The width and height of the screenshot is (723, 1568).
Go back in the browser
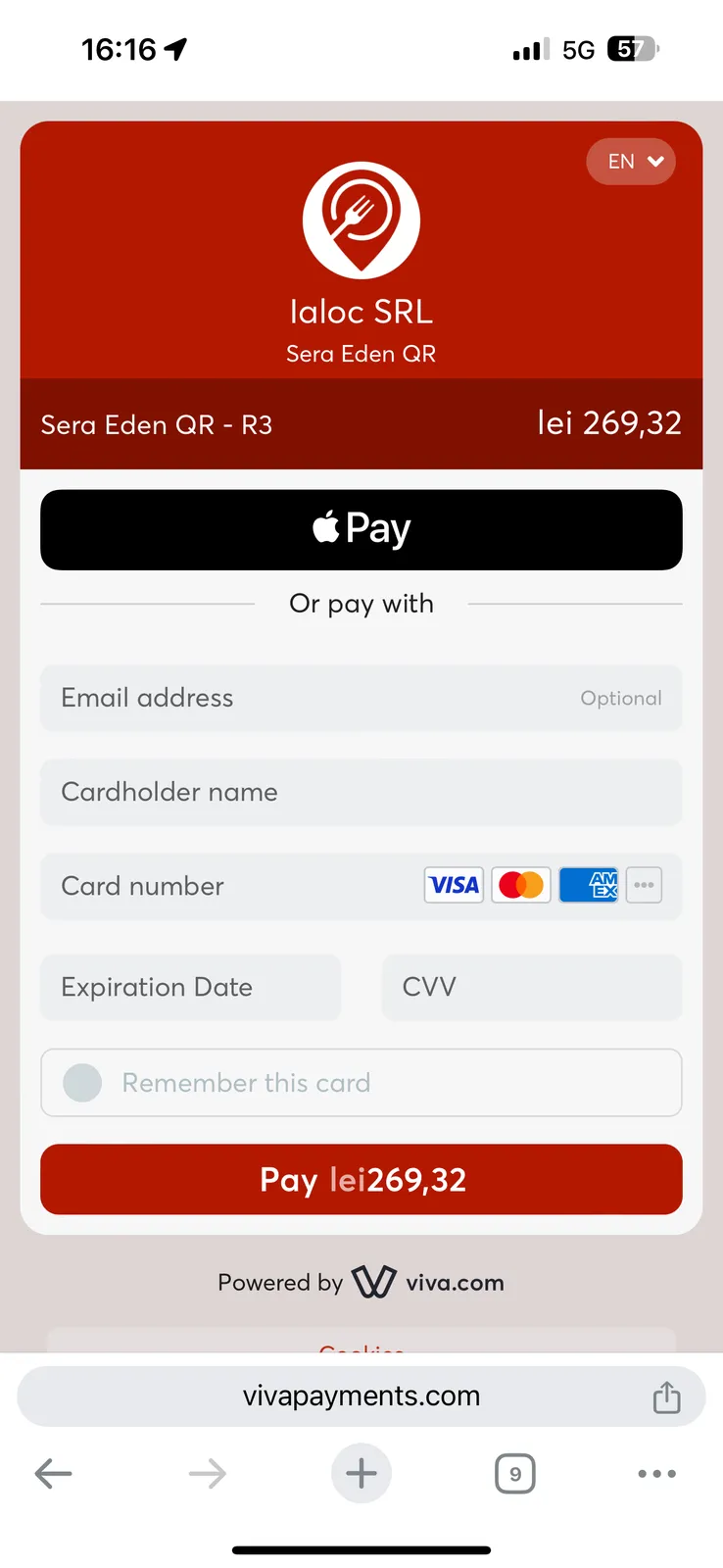[53, 1474]
